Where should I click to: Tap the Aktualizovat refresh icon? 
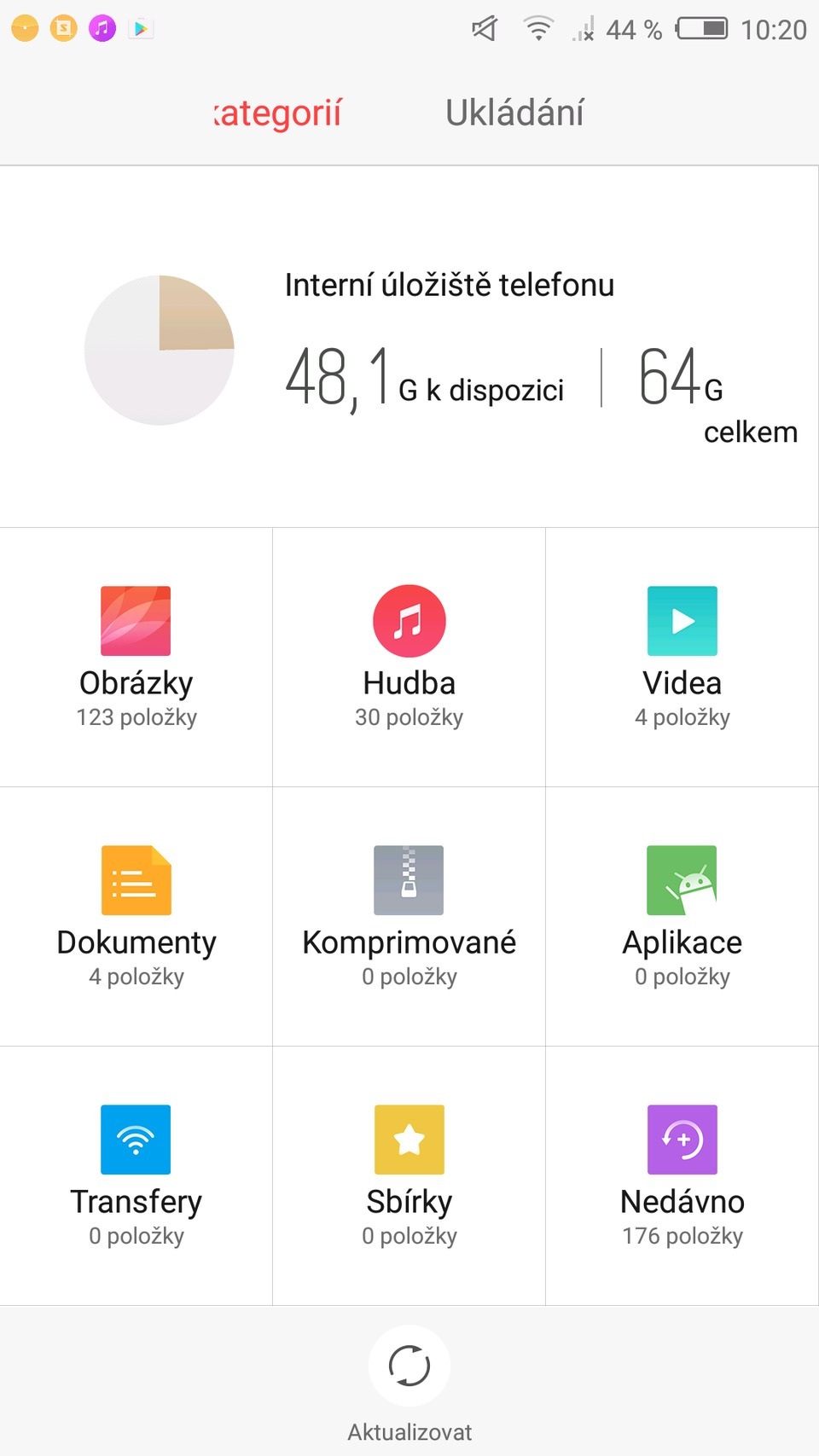(409, 1365)
